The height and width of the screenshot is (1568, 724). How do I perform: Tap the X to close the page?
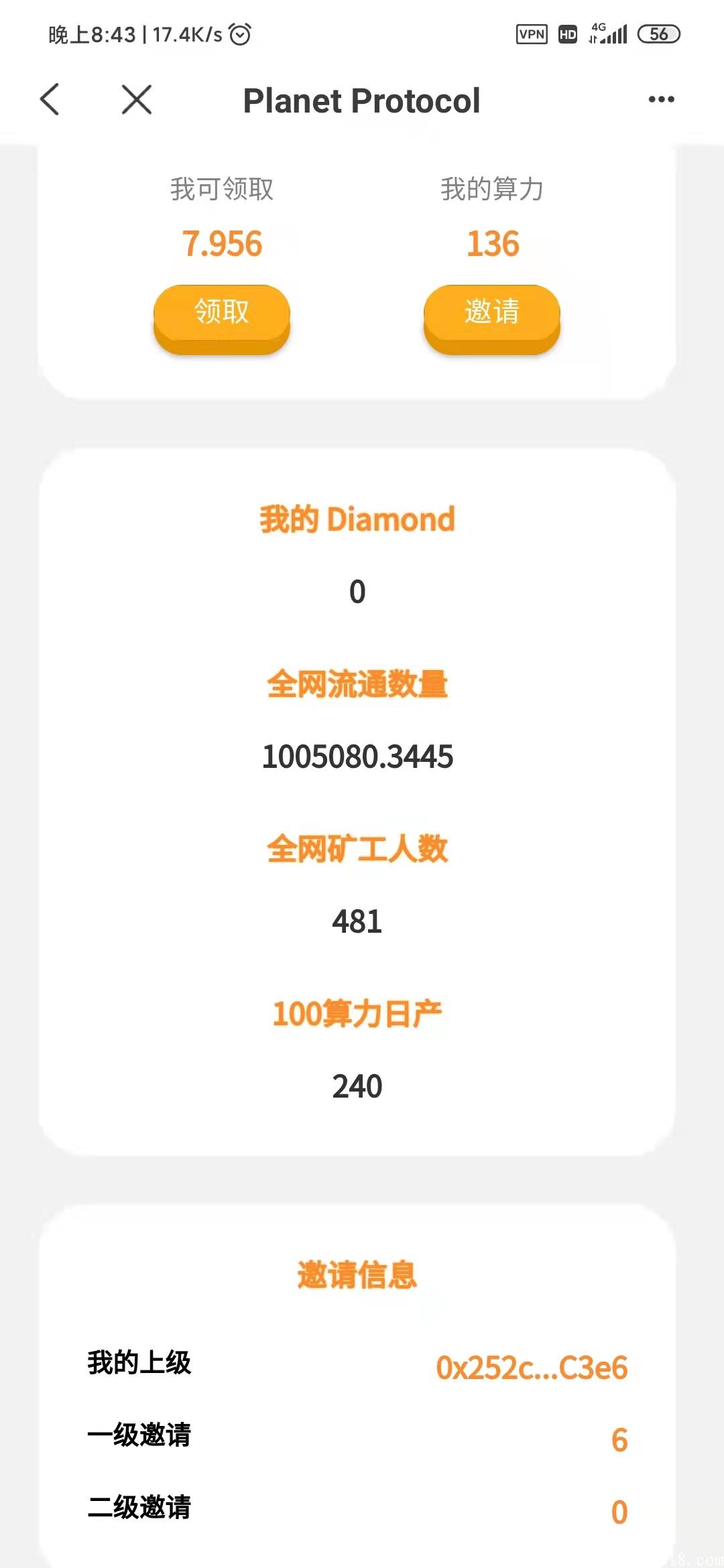[136, 99]
